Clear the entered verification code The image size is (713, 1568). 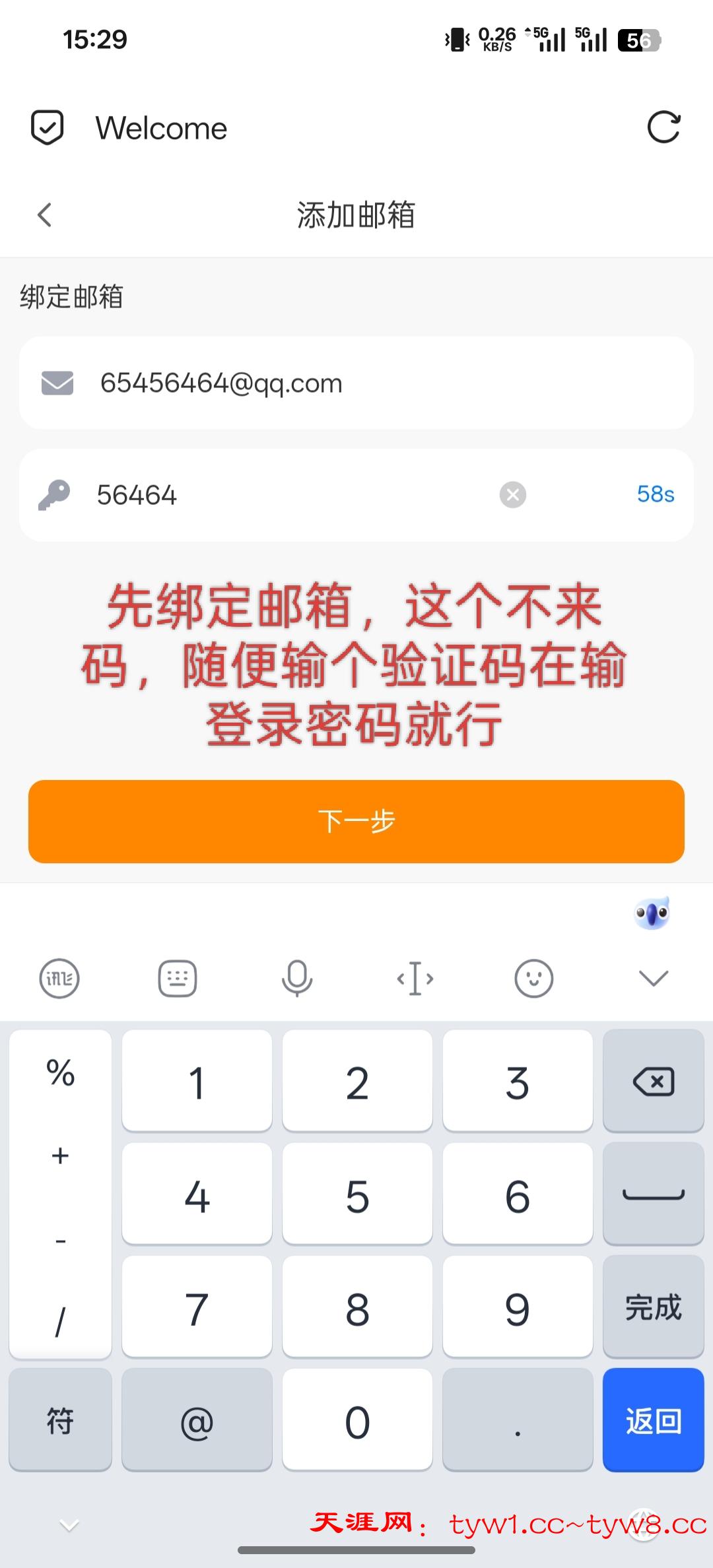512,494
